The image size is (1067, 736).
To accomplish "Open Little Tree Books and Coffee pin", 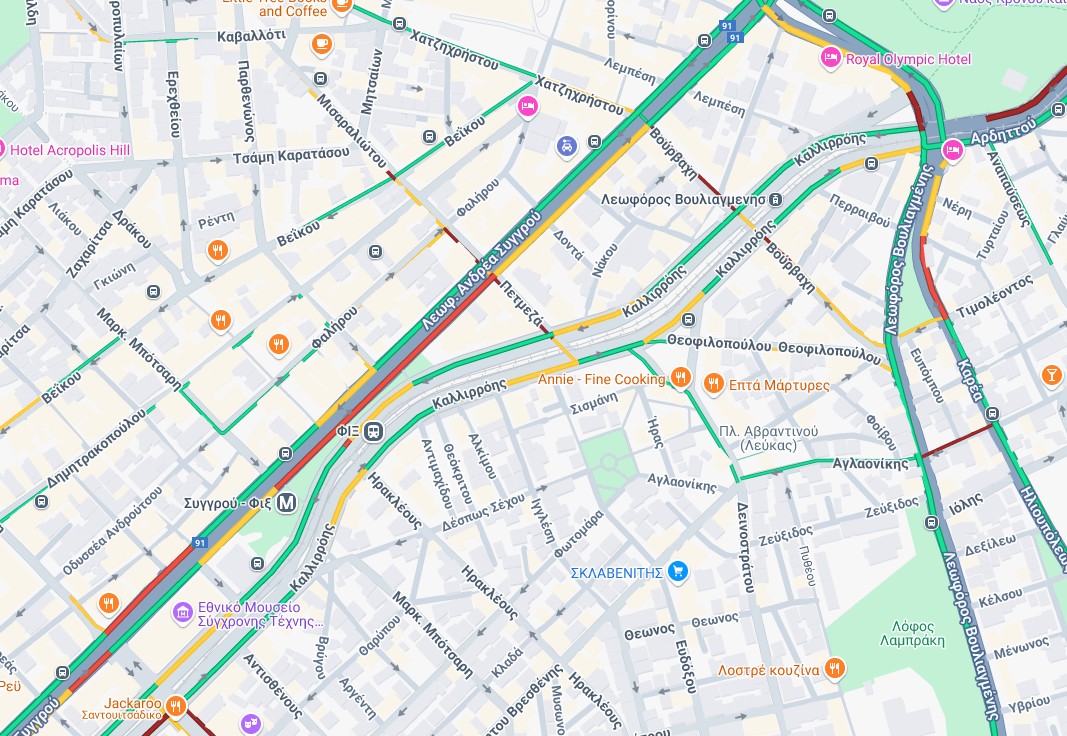I will (x=341, y=5).
